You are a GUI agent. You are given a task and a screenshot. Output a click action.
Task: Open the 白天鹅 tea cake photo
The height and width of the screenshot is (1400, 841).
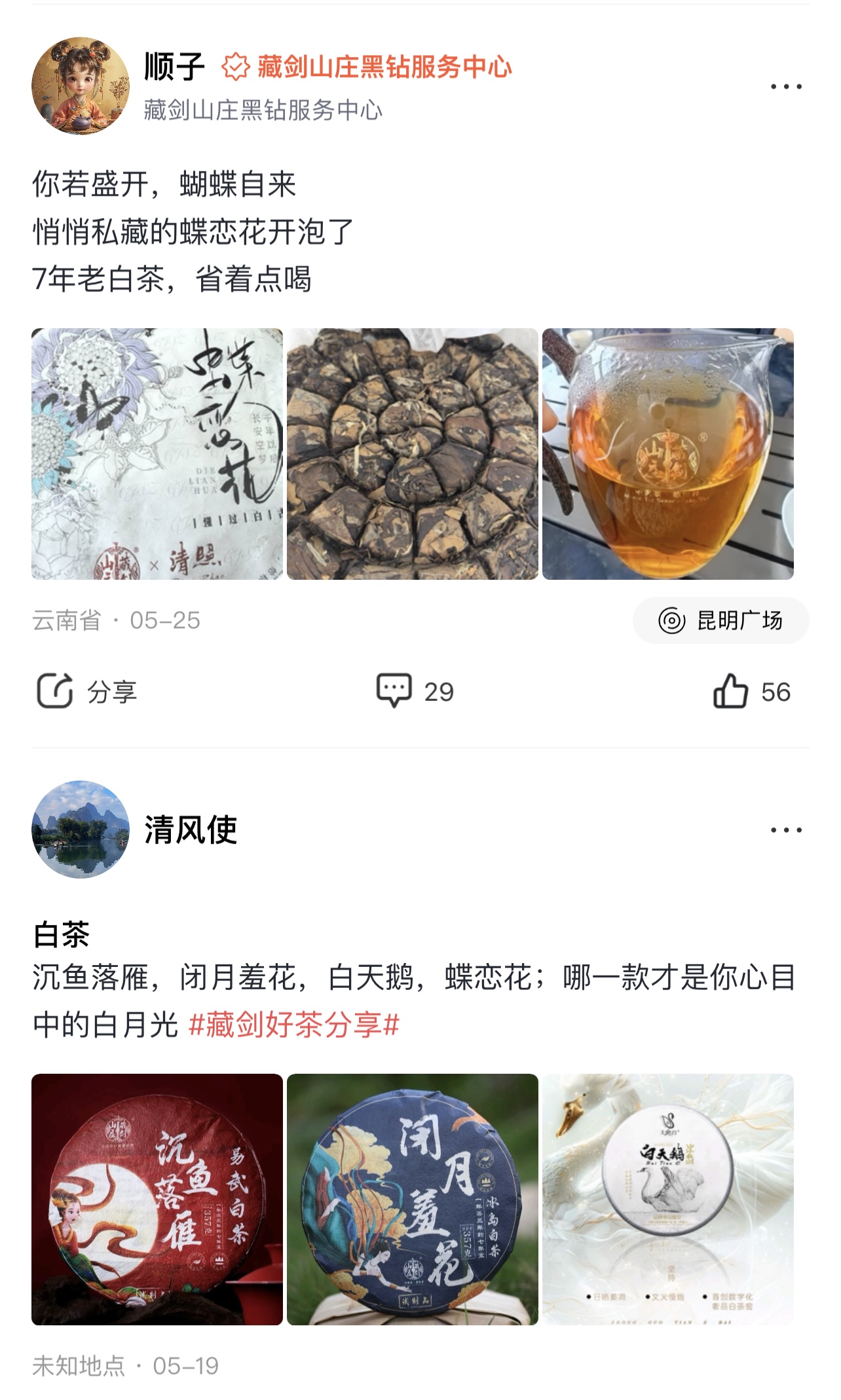(668, 1200)
